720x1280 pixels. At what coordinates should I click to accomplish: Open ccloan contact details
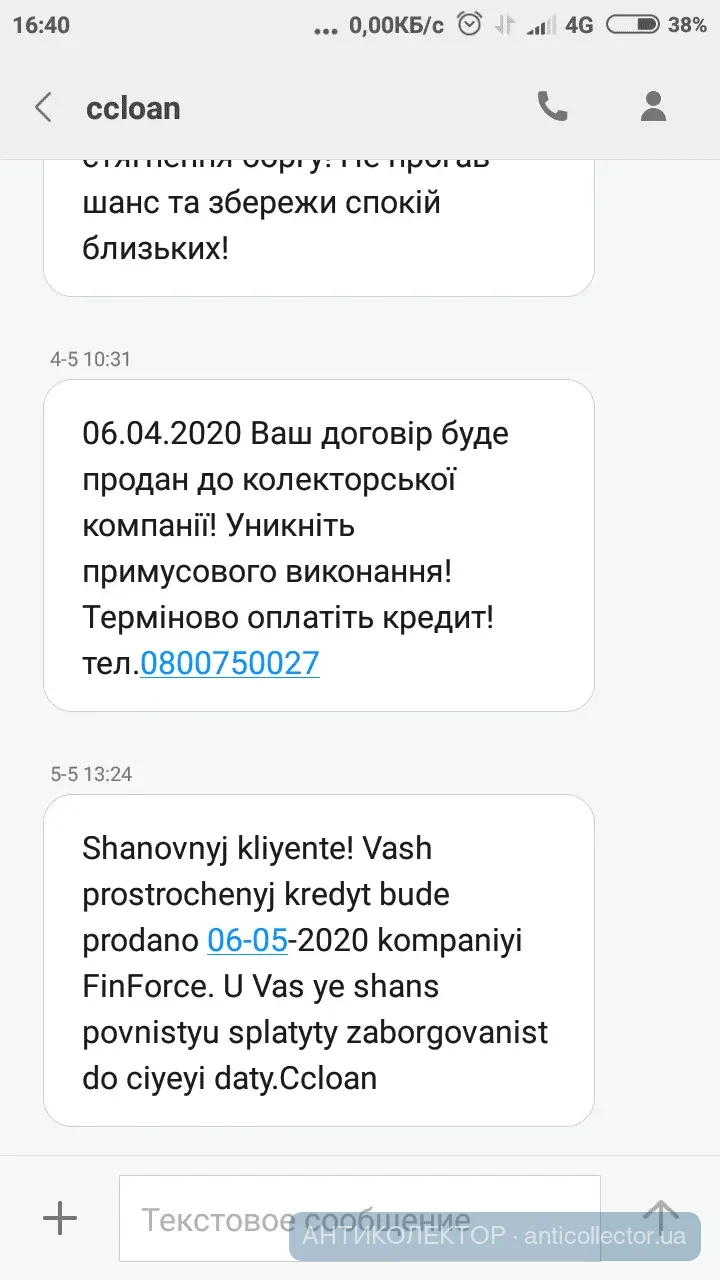[653, 106]
